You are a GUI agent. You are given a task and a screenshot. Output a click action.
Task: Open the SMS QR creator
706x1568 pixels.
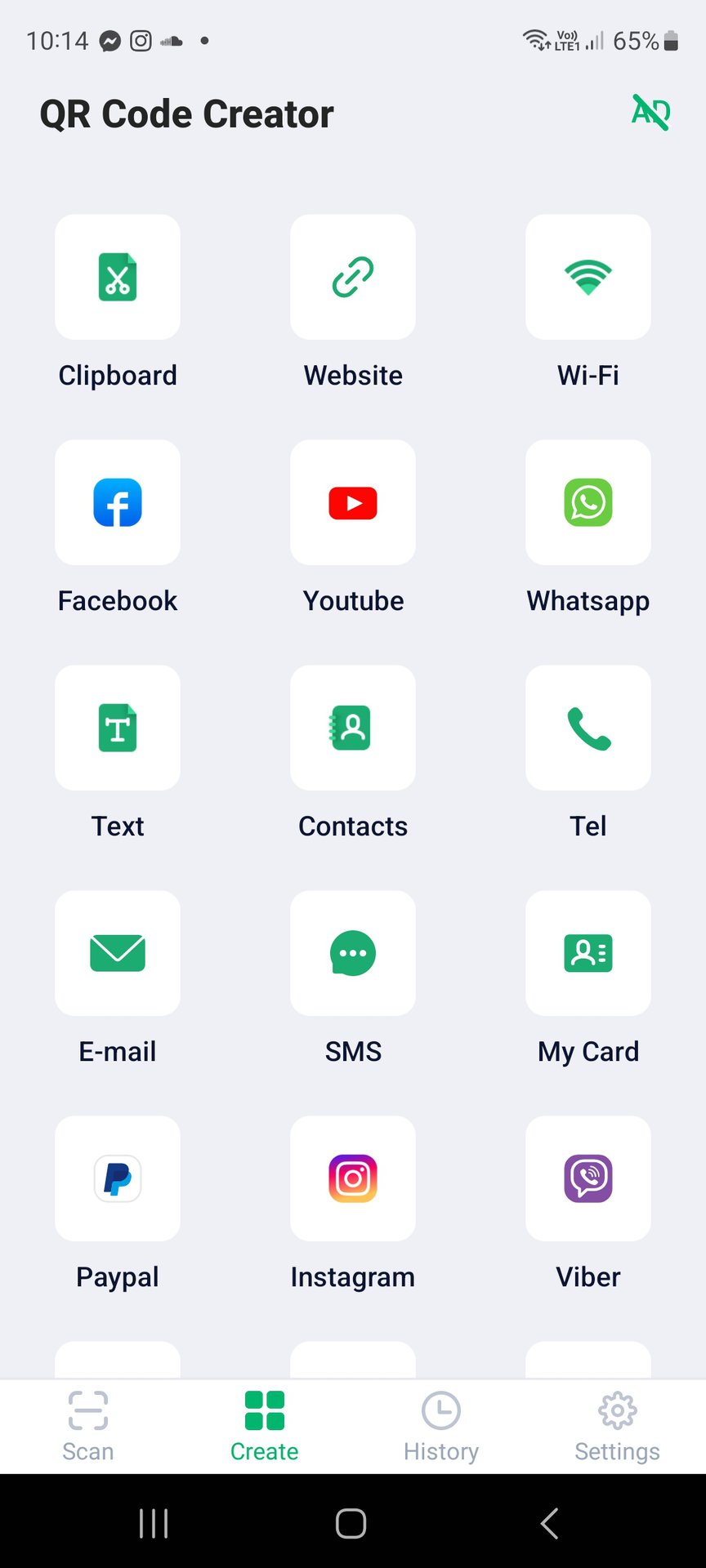353,954
